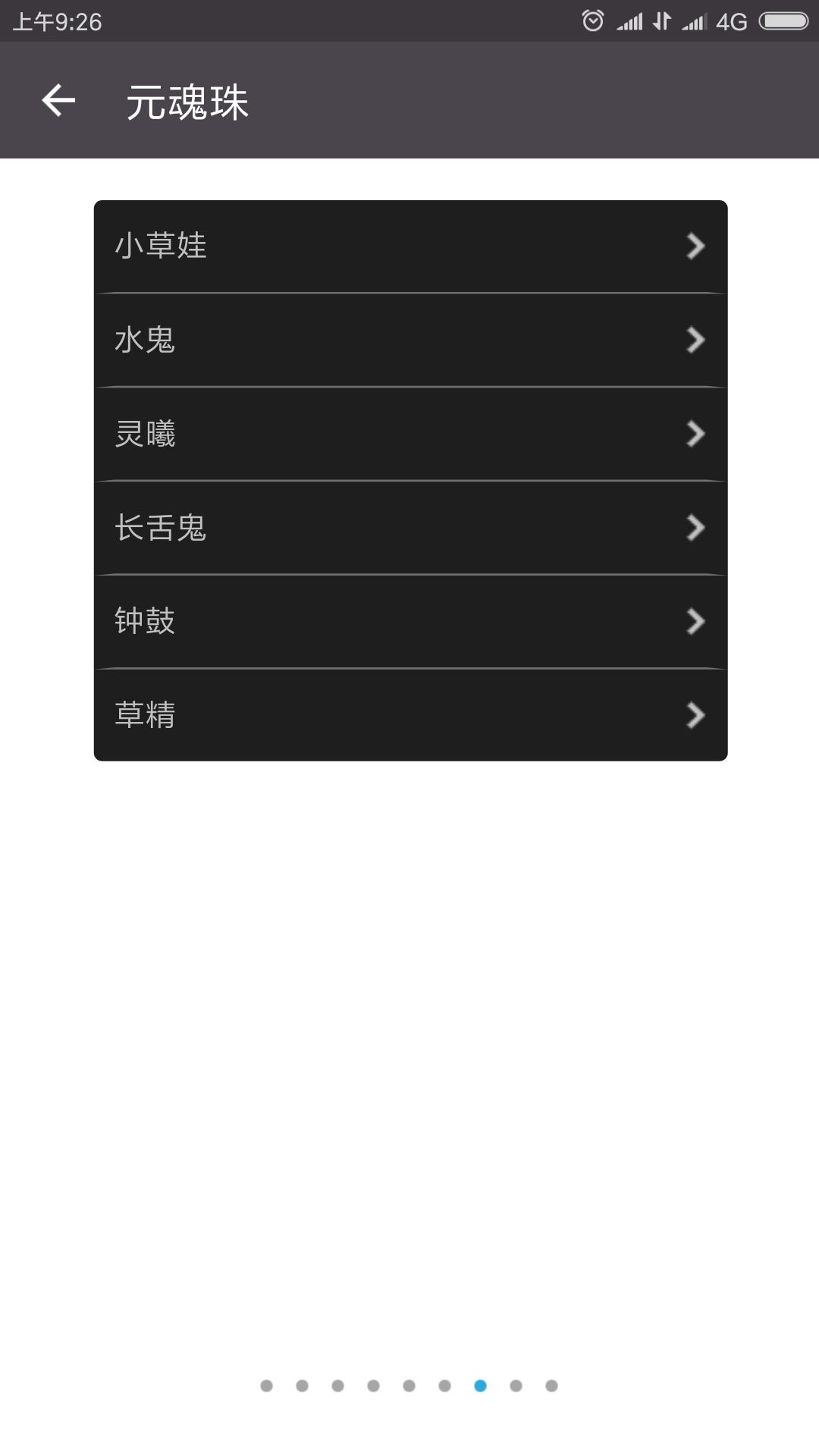Open the 长舌鬼 item

pyautogui.click(x=410, y=528)
